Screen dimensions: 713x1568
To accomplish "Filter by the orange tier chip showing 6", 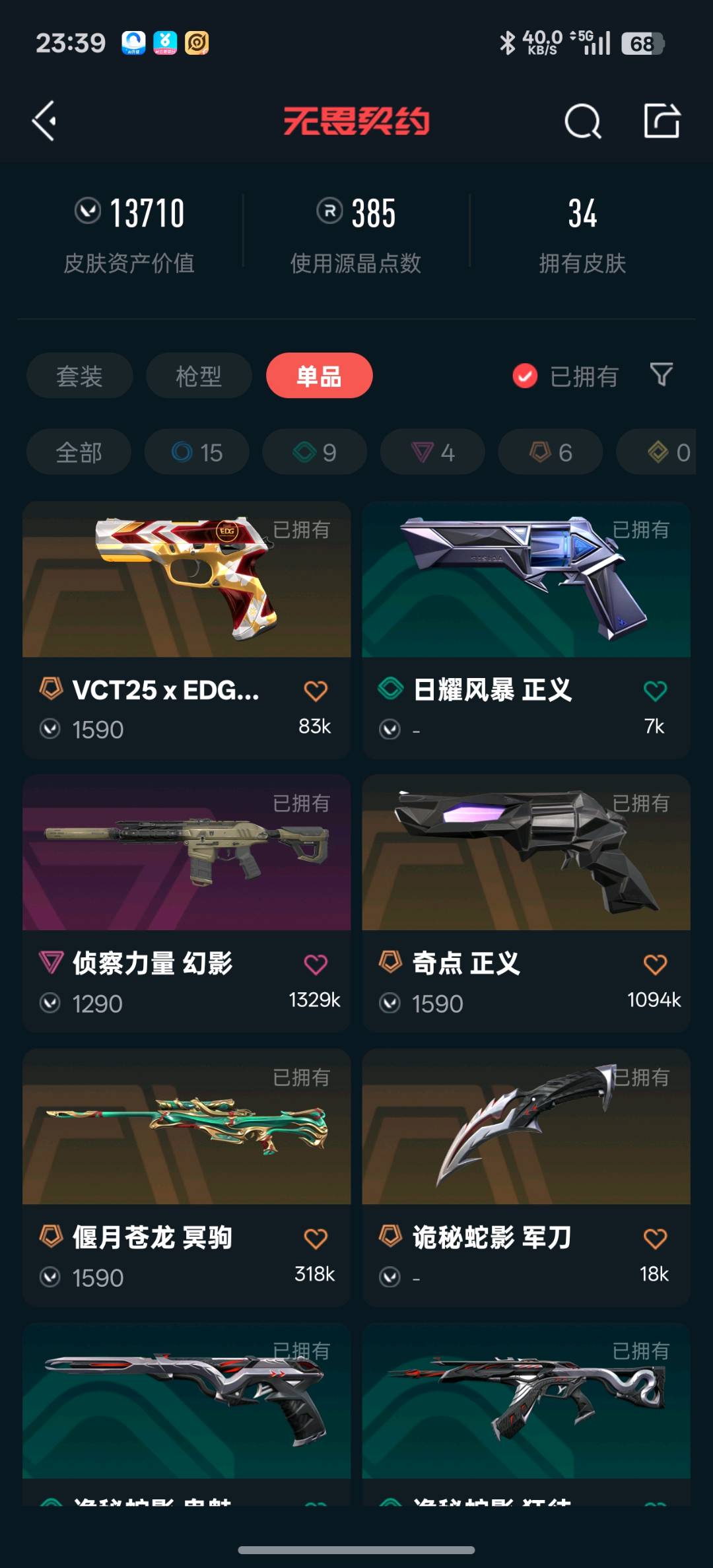I will [550, 452].
